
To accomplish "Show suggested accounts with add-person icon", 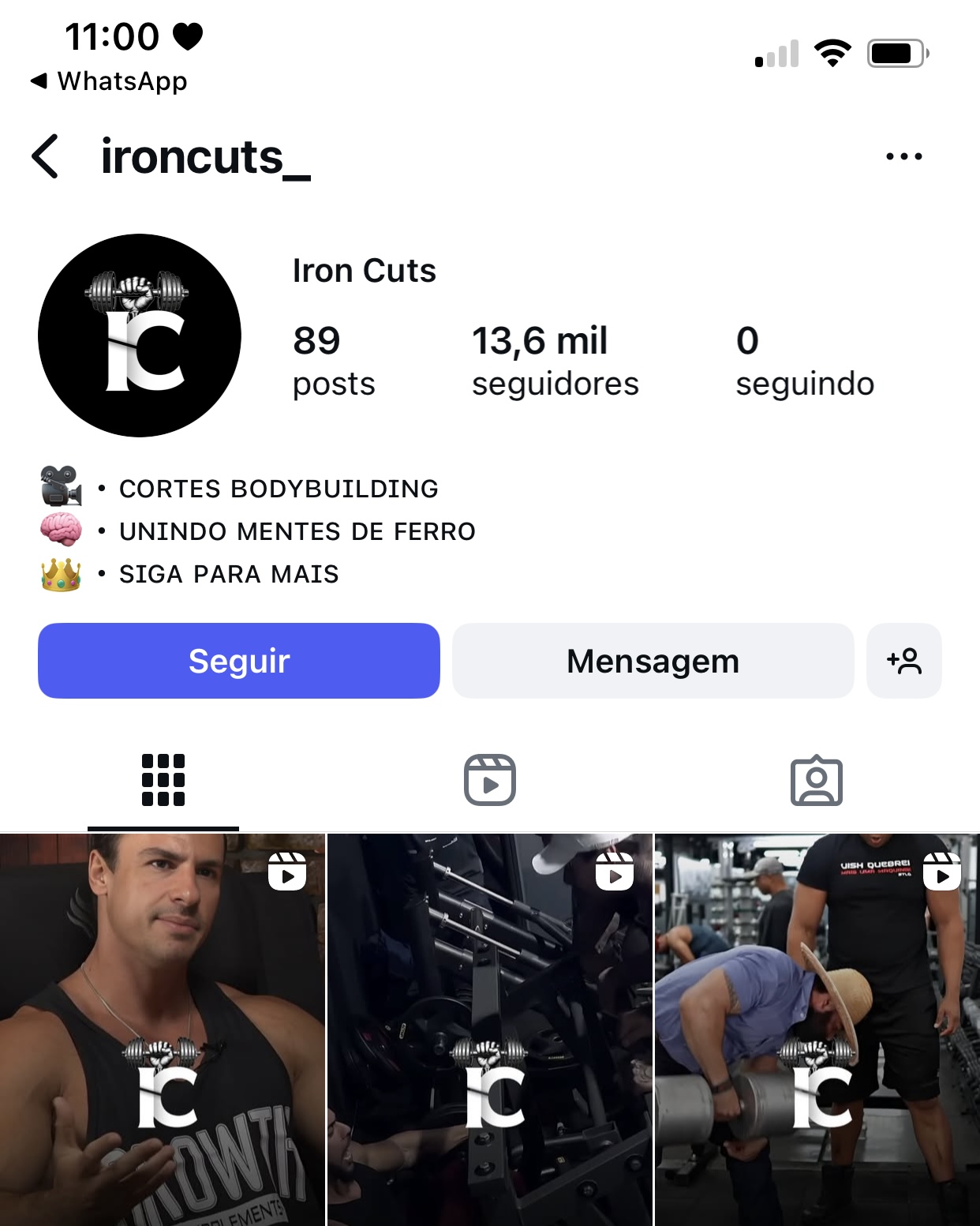I will click(x=903, y=661).
